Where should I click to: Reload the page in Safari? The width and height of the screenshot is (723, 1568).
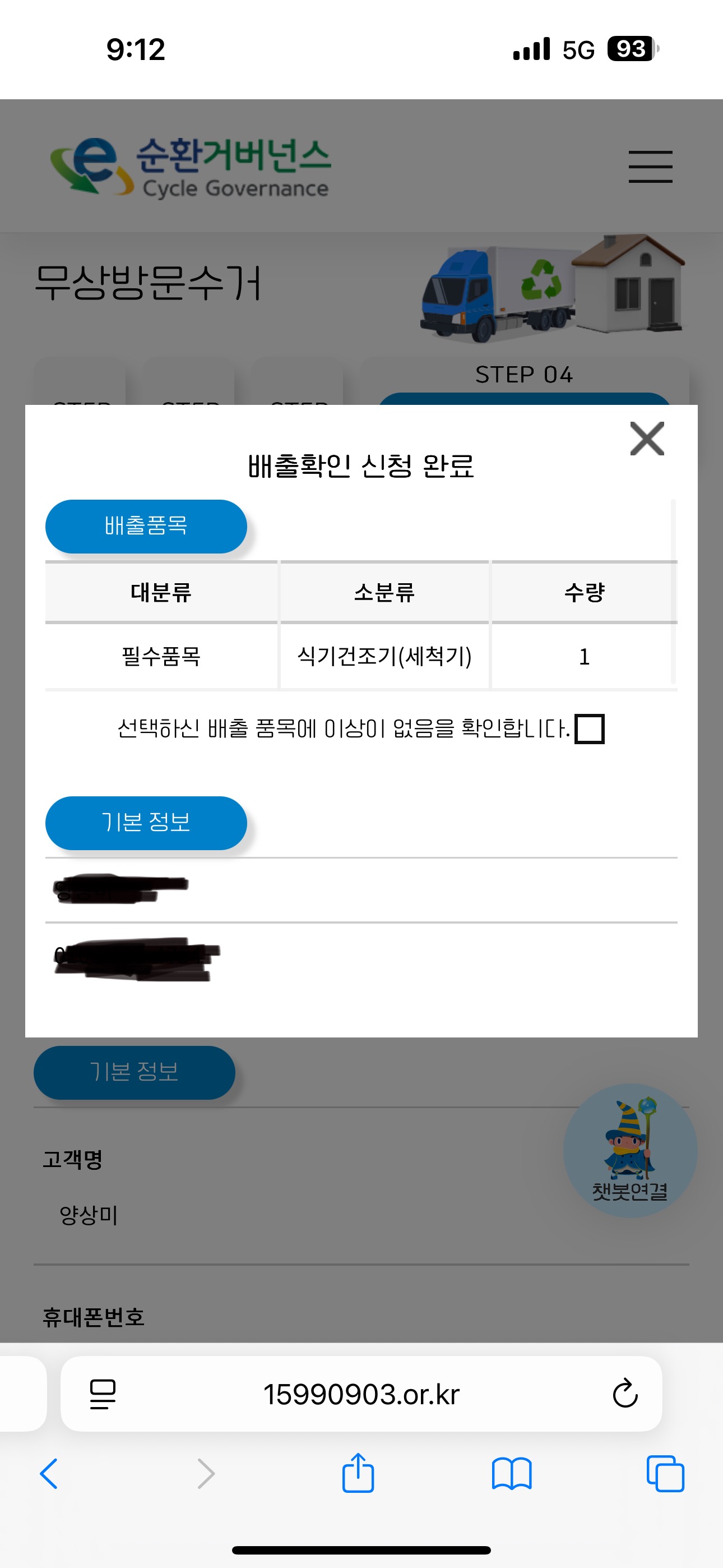(624, 1394)
